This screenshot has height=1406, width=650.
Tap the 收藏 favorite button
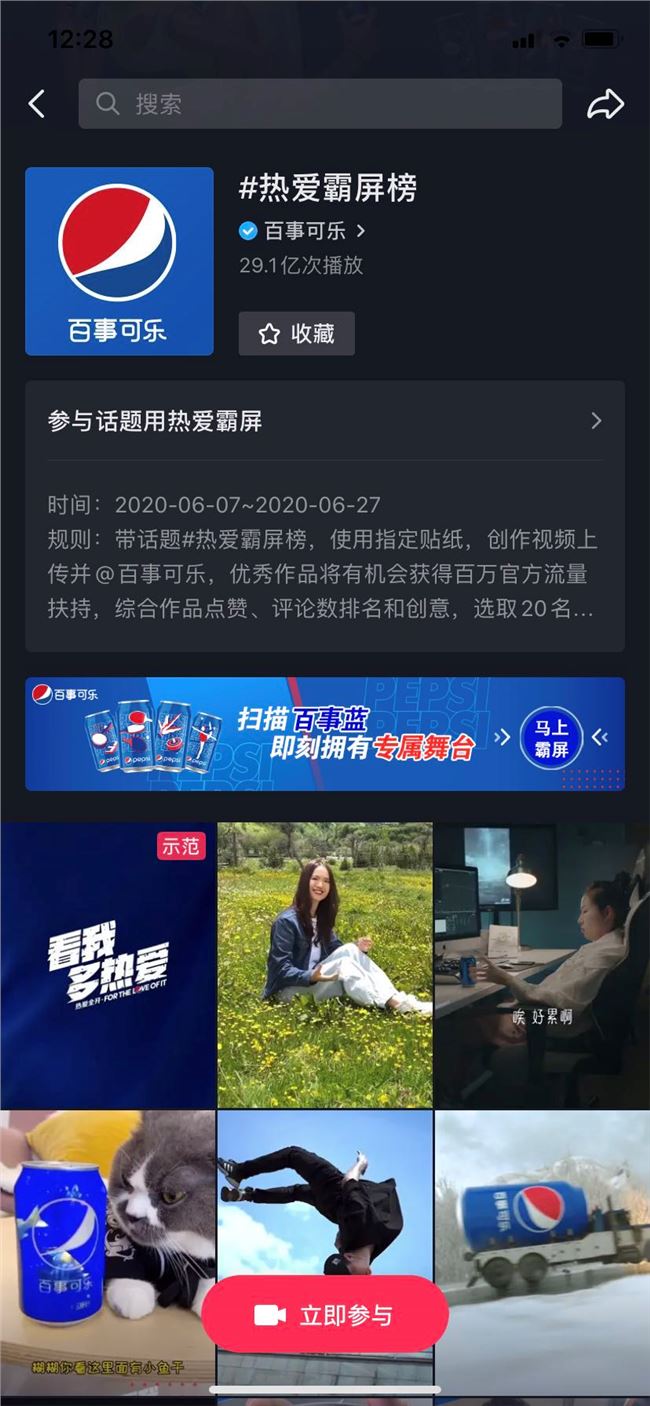point(296,334)
